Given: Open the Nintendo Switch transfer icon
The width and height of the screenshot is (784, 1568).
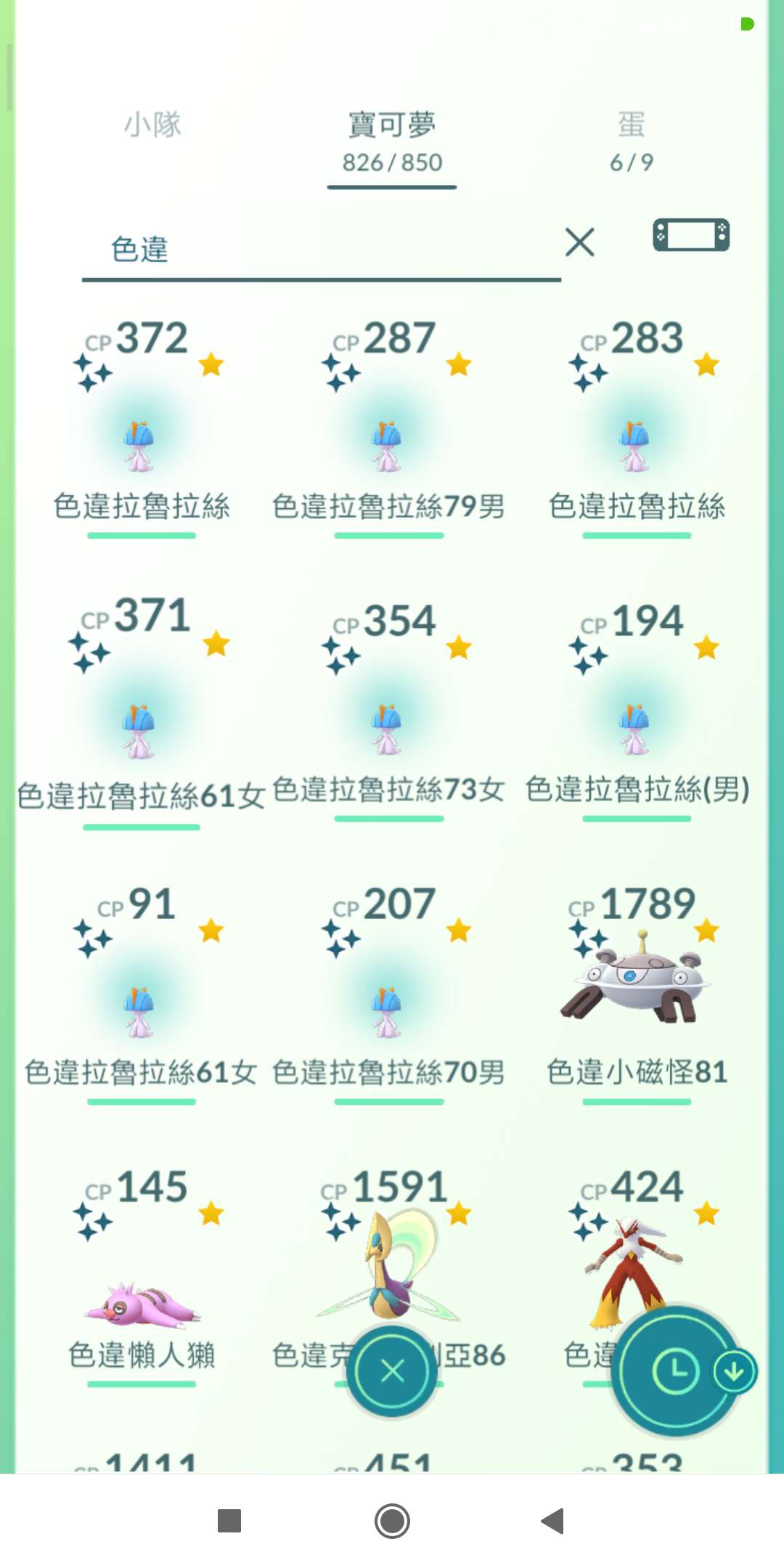Looking at the screenshot, I should [690, 235].
